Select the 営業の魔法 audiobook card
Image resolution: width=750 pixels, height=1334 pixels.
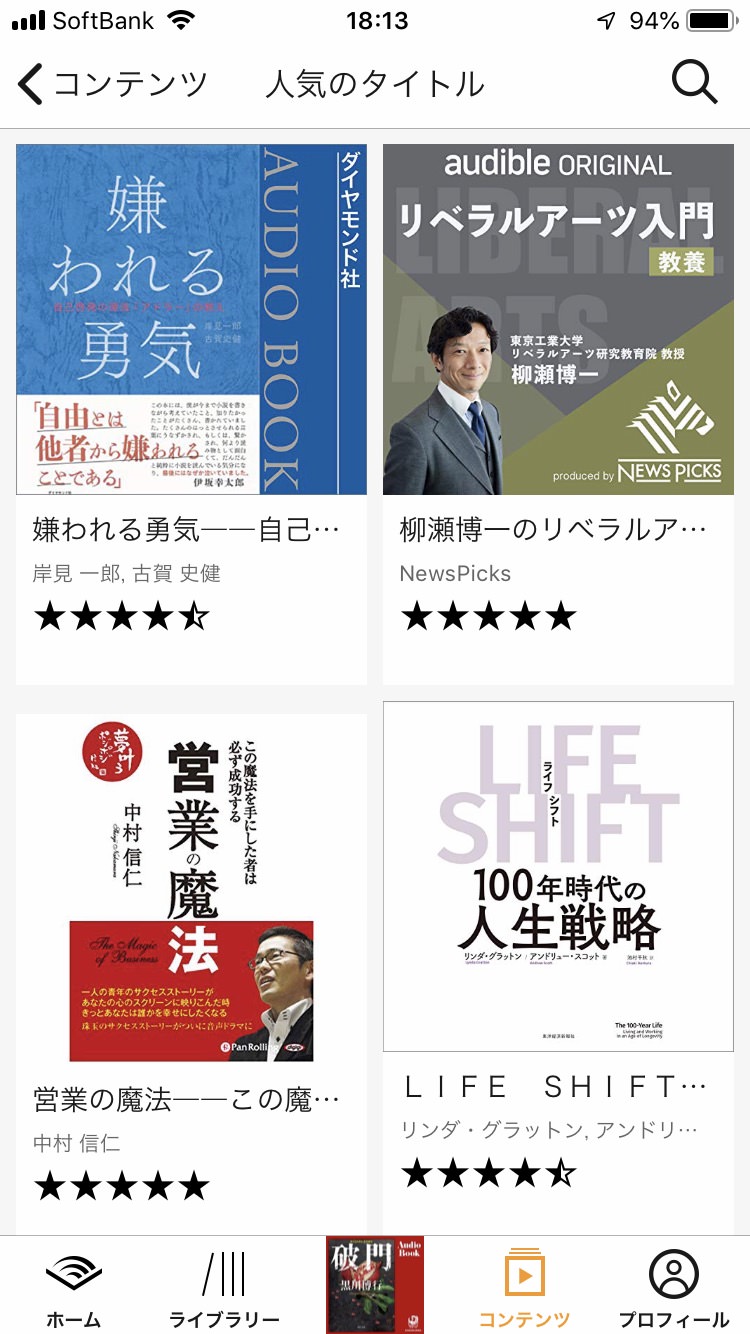point(191,890)
